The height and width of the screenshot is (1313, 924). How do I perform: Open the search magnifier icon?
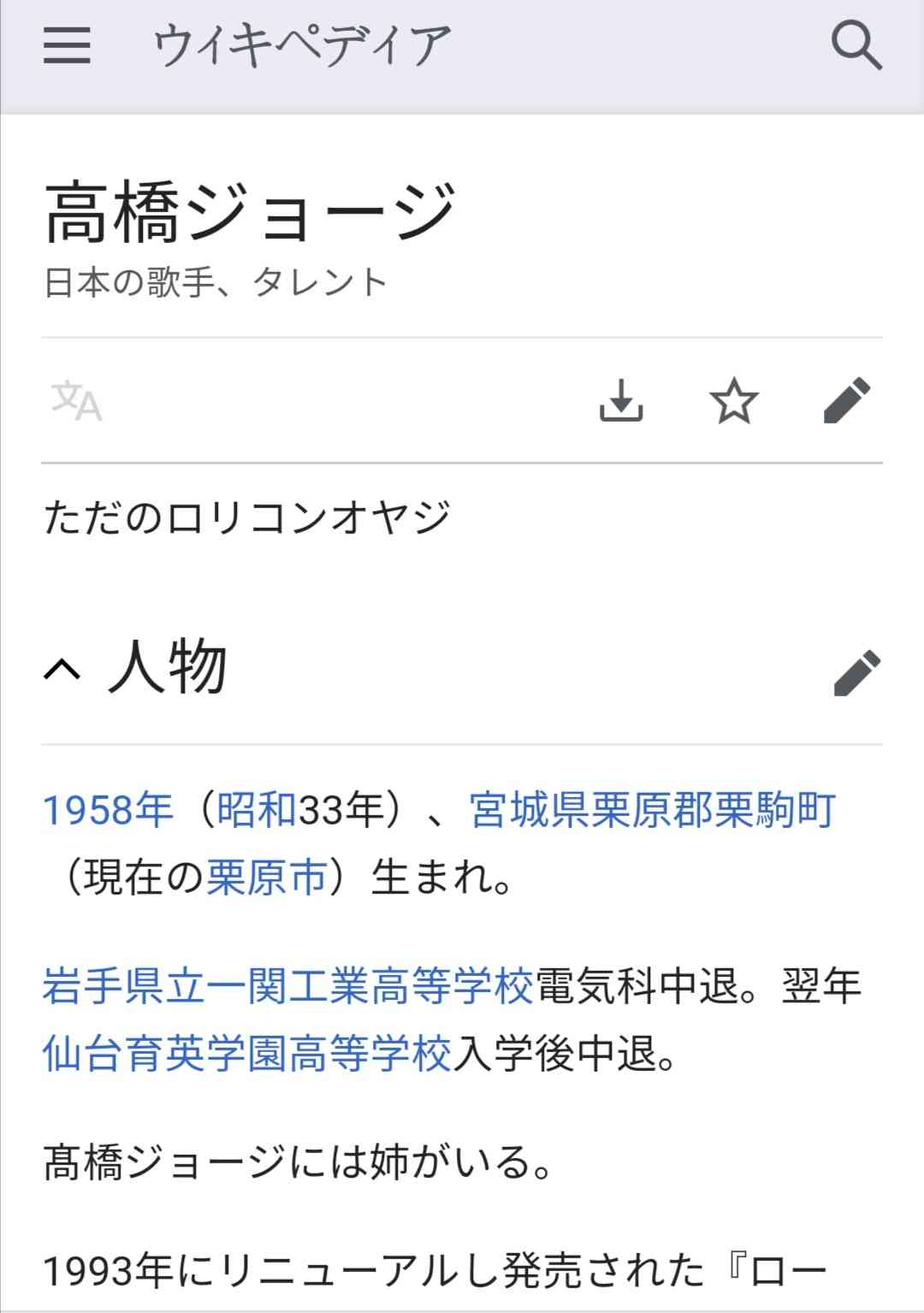point(856,44)
